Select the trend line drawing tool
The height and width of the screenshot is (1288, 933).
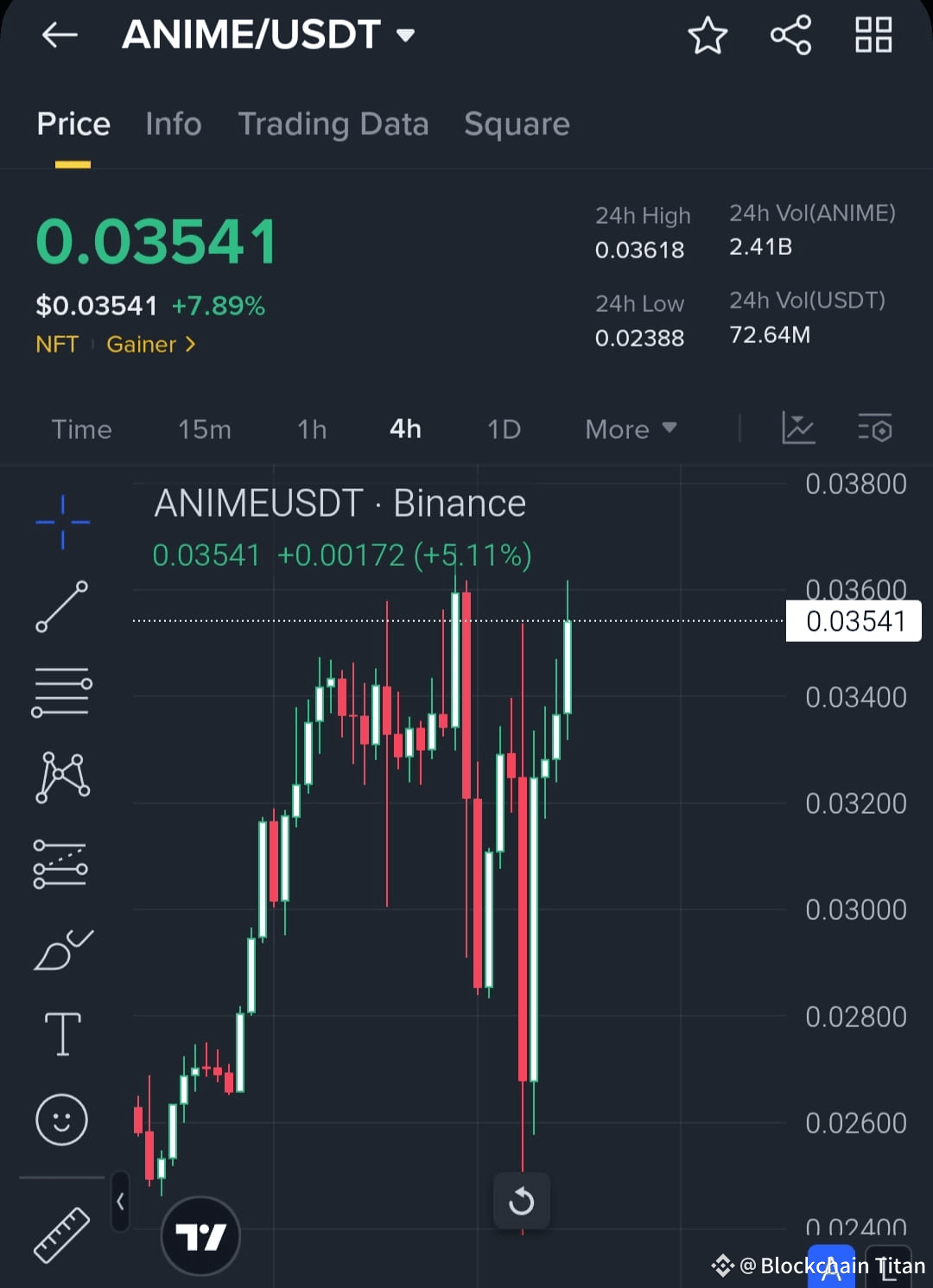pyautogui.click(x=63, y=608)
